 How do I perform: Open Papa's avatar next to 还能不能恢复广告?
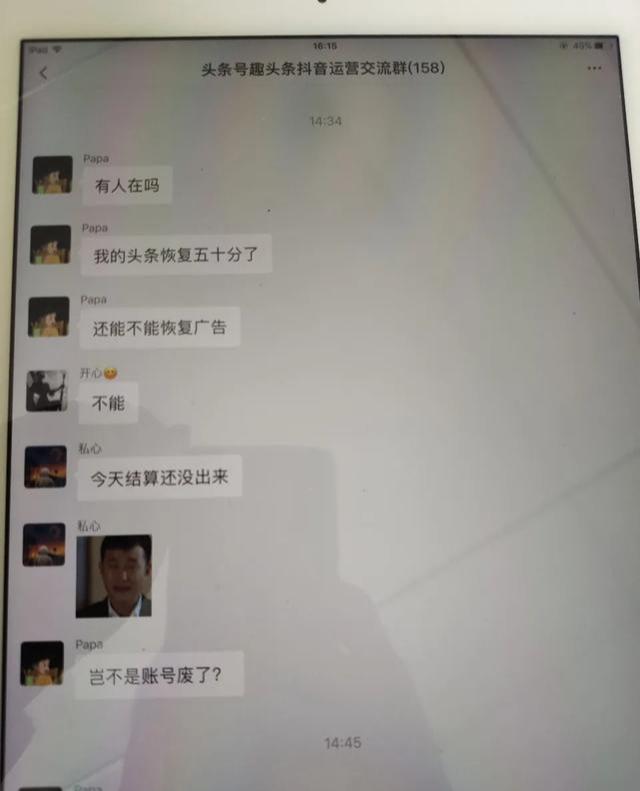(49, 316)
